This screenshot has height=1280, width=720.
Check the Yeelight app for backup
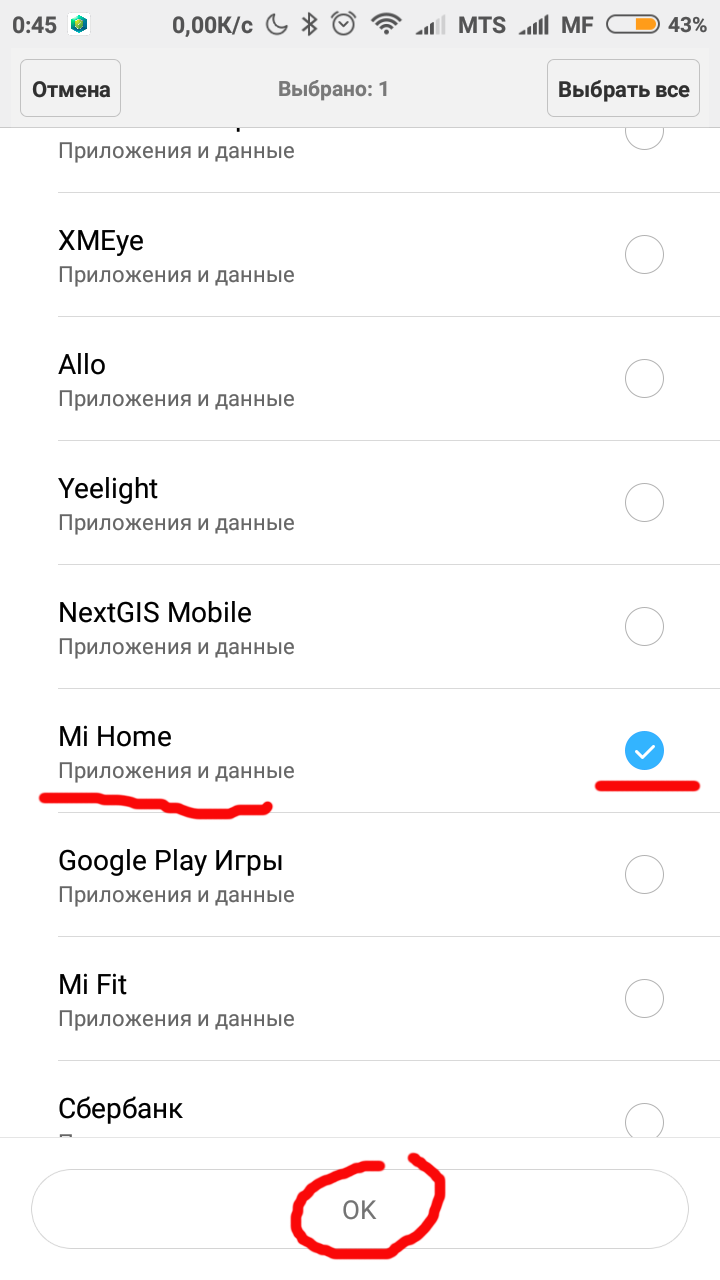pyautogui.click(x=644, y=502)
